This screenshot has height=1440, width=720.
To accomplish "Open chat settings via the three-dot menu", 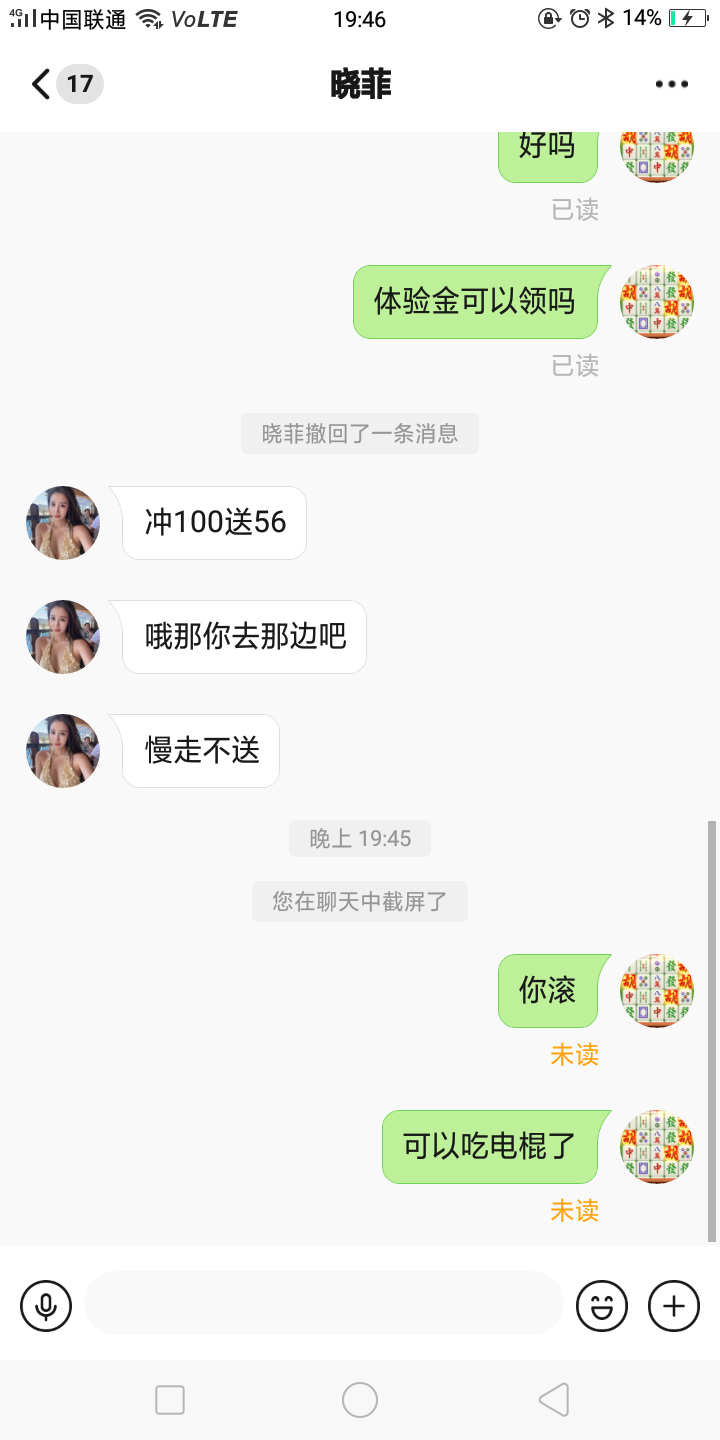I will pyautogui.click(x=672, y=84).
